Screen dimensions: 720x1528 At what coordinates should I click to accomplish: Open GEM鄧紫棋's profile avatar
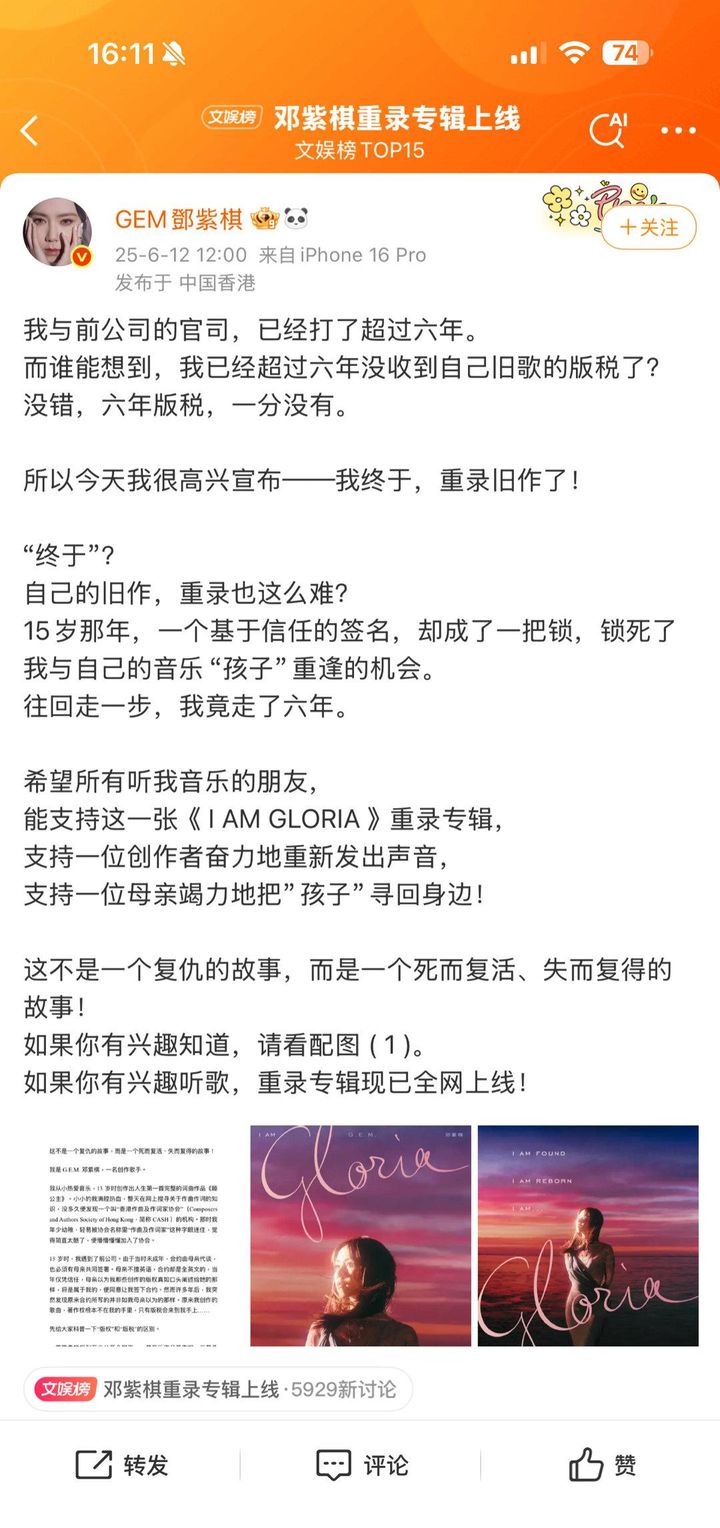click(x=58, y=233)
